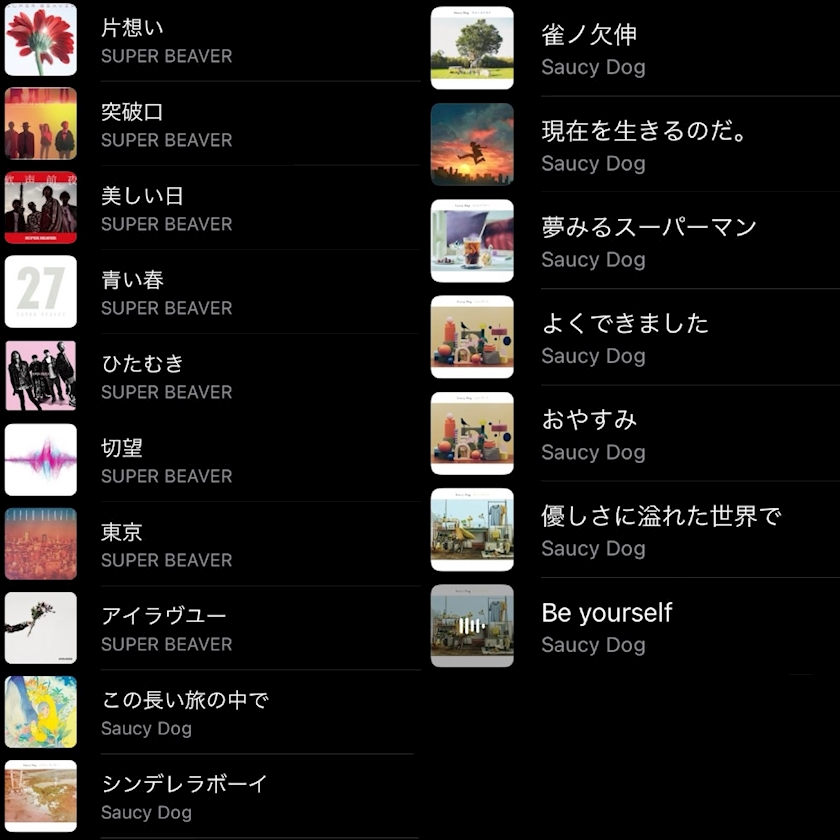The width and height of the screenshot is (840, 840).
Task: Select the song 夢みるスーパーマン
Action: 634,241
